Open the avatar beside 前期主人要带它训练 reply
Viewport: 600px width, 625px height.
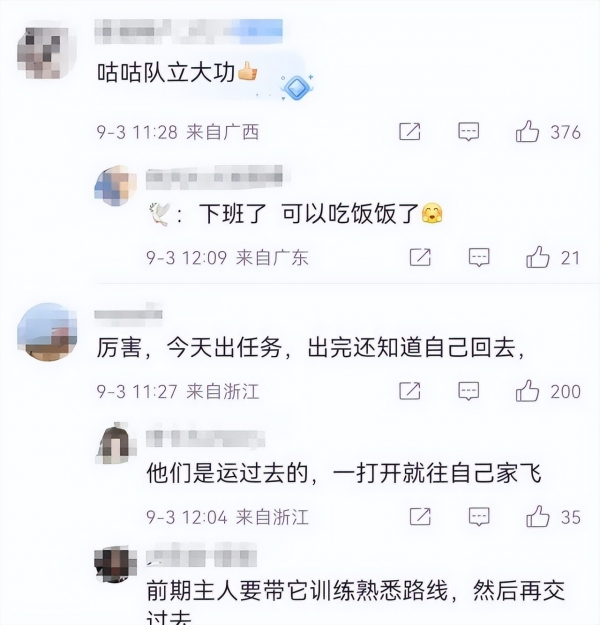point(115,566)
